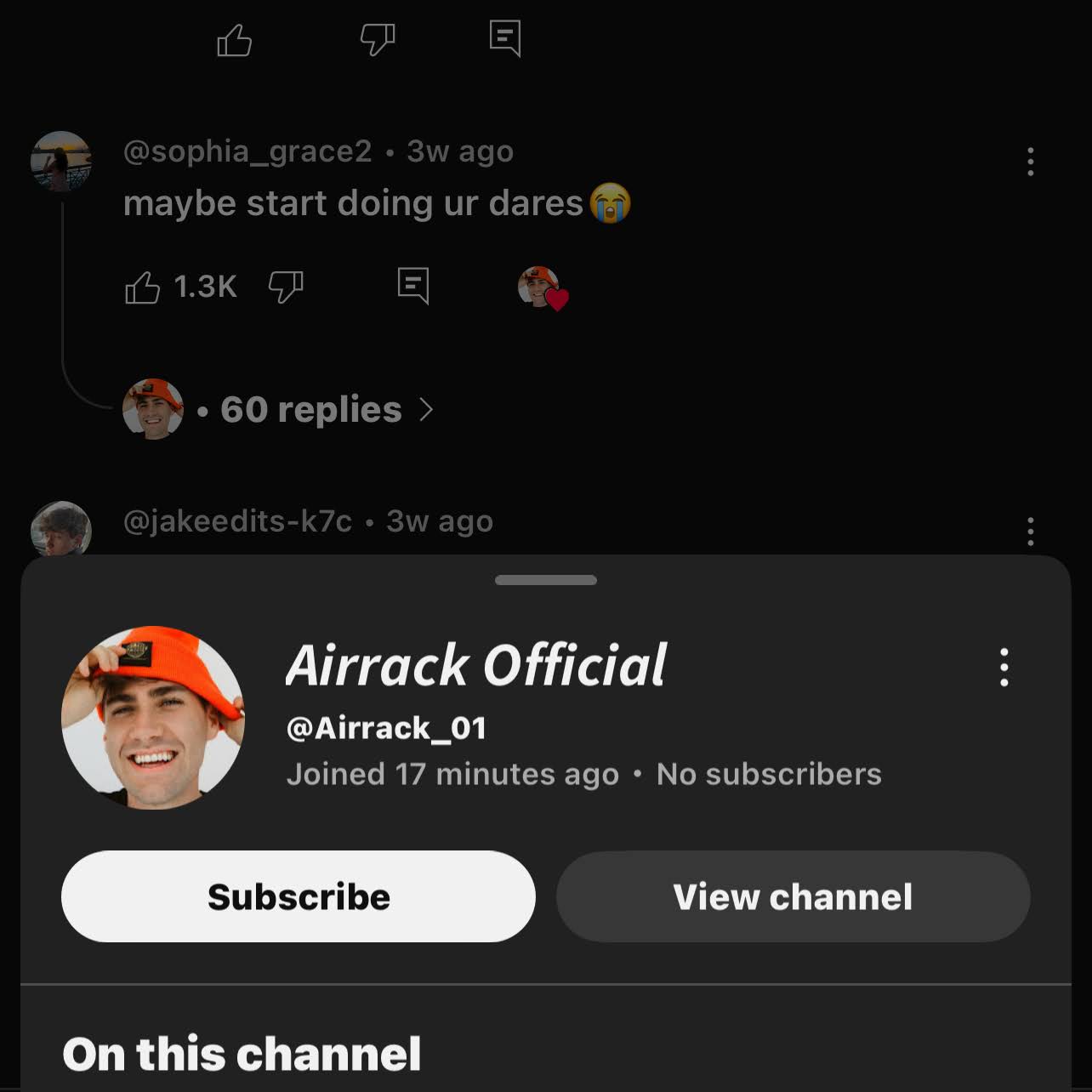Subscribe to Airrack Official channel
Image resolution: width=1092 pixels, height=1092 pixels.
tap(298, 896)
